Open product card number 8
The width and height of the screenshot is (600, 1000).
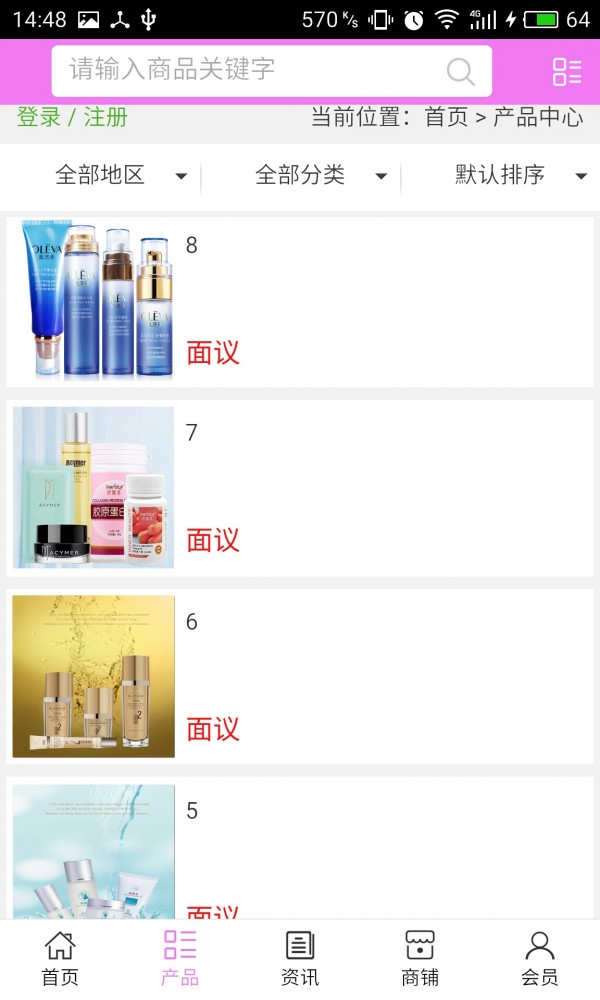tap(300, 301)
